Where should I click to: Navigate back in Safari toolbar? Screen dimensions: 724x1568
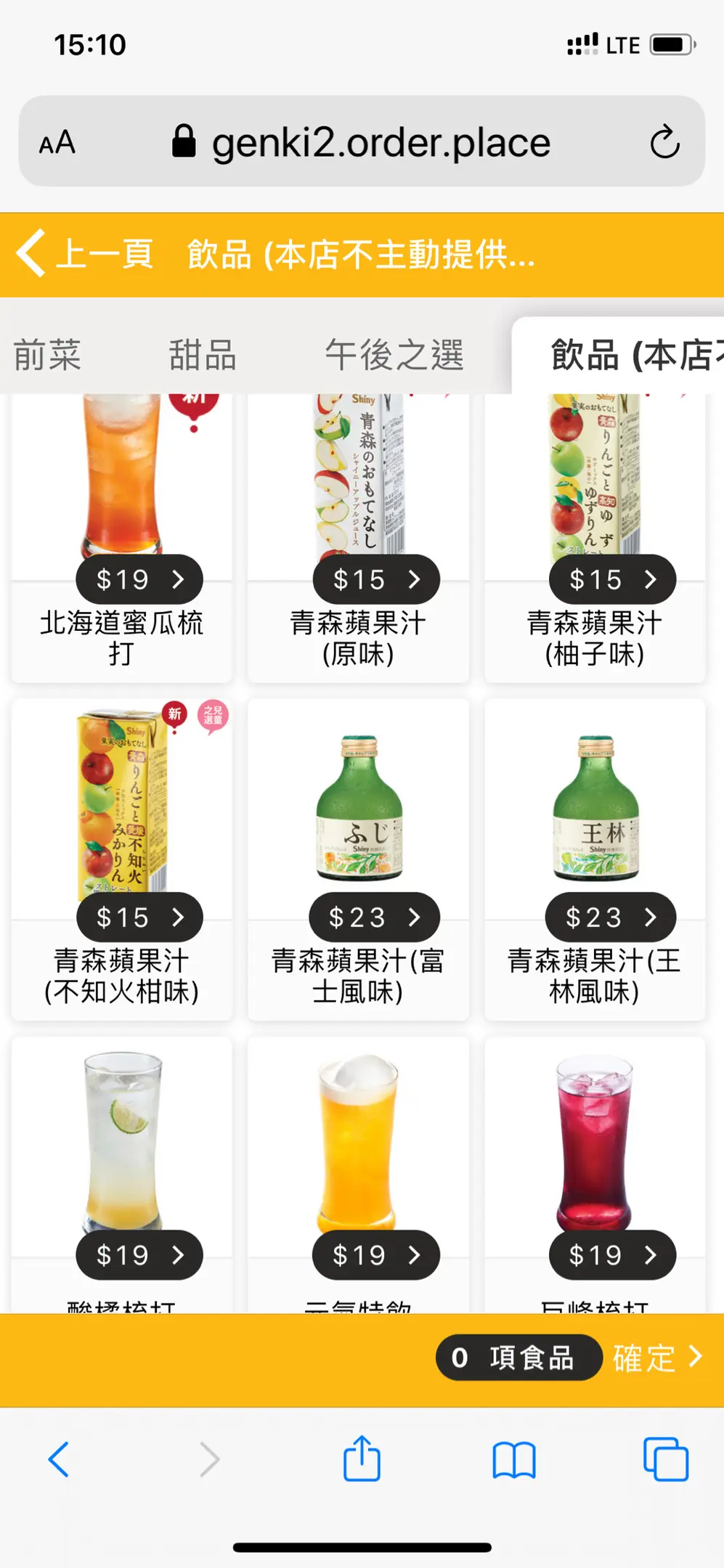click(x=58, y=1459)
